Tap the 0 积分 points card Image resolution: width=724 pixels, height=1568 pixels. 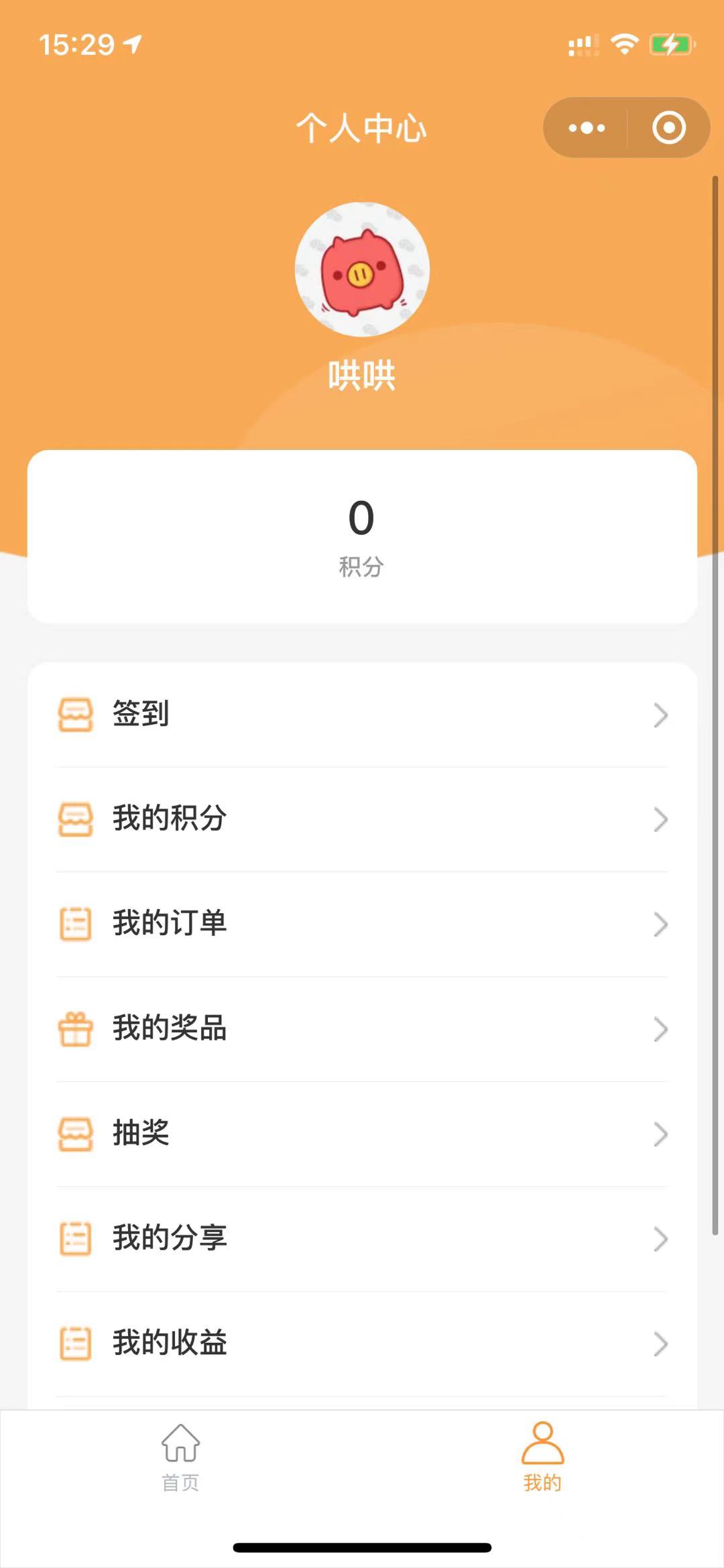click(362, 536)
